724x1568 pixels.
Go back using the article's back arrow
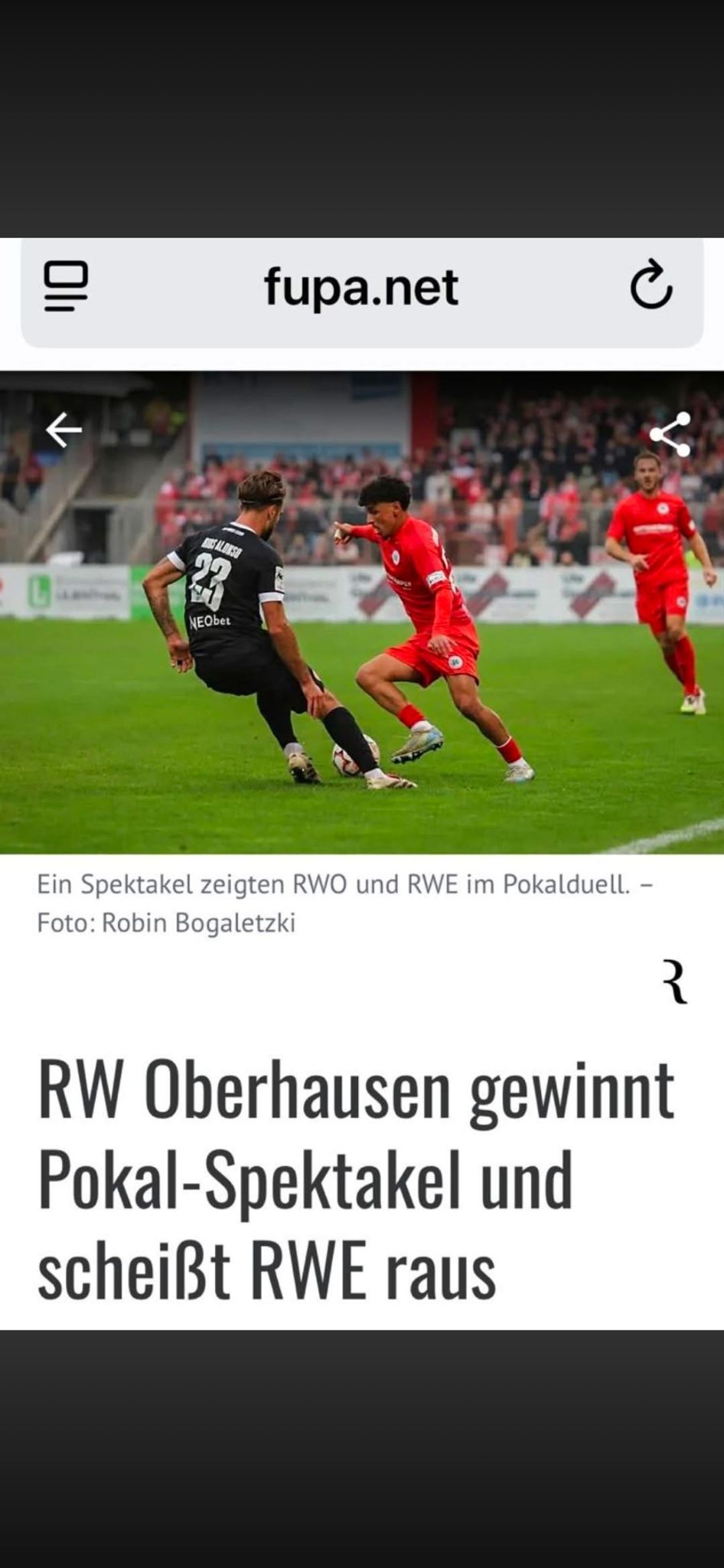click(x=64, y=431)
